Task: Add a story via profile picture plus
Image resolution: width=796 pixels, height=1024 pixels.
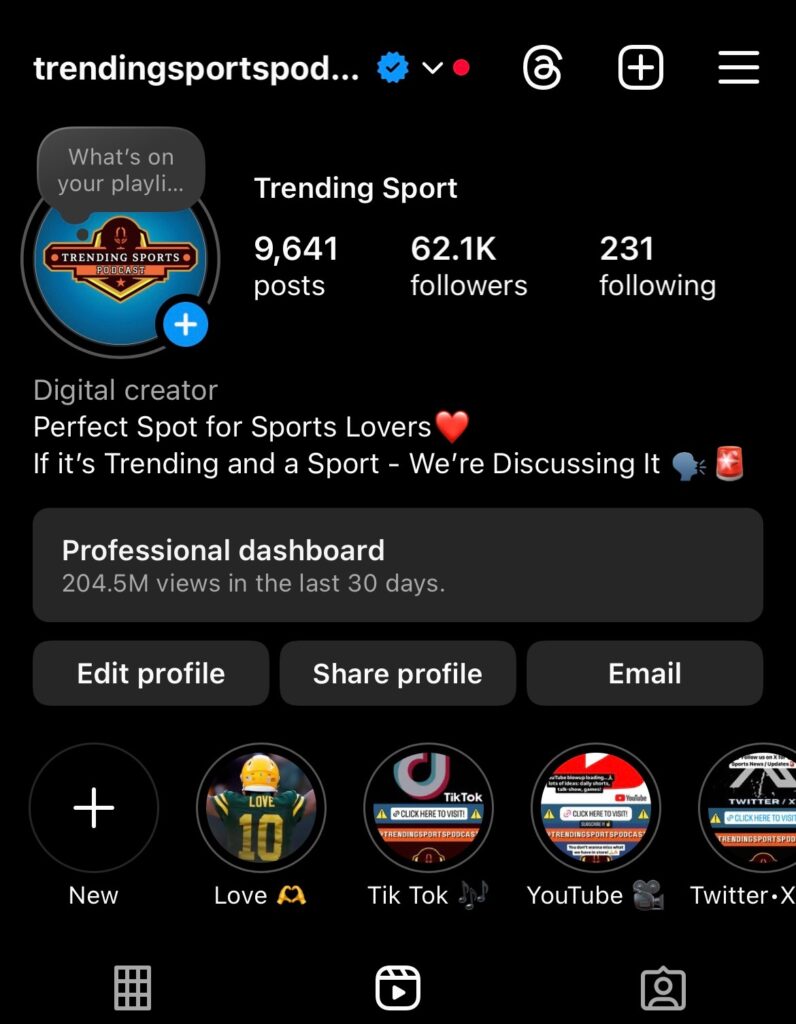Action: pyautogui.click(x=185, y=325)
